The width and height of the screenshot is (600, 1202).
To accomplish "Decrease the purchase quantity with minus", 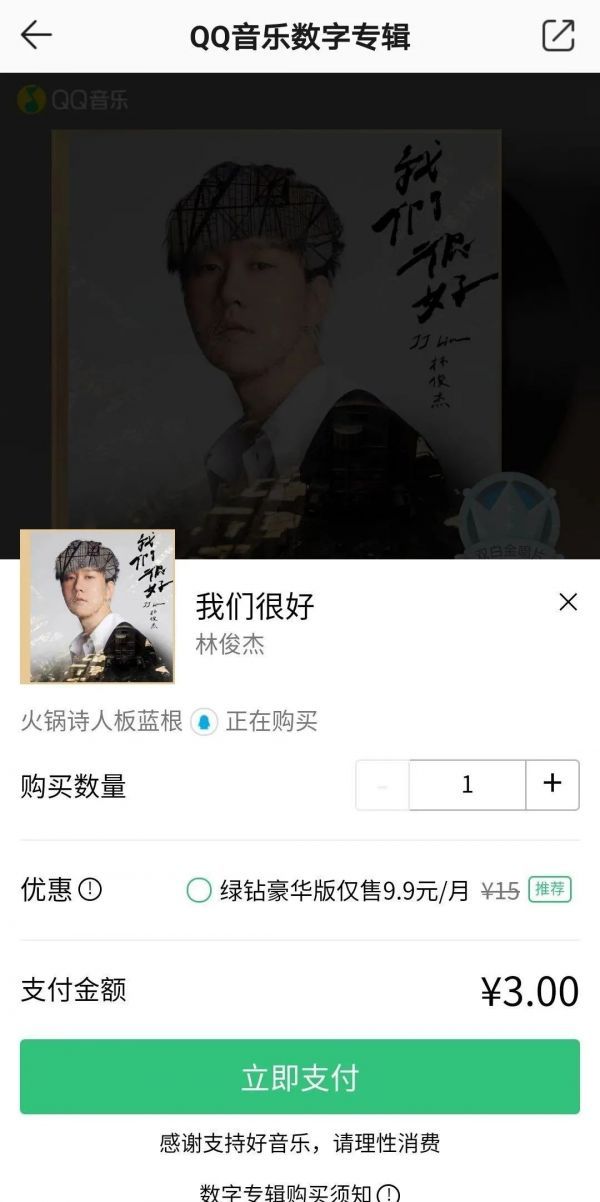I will (382, 785).
